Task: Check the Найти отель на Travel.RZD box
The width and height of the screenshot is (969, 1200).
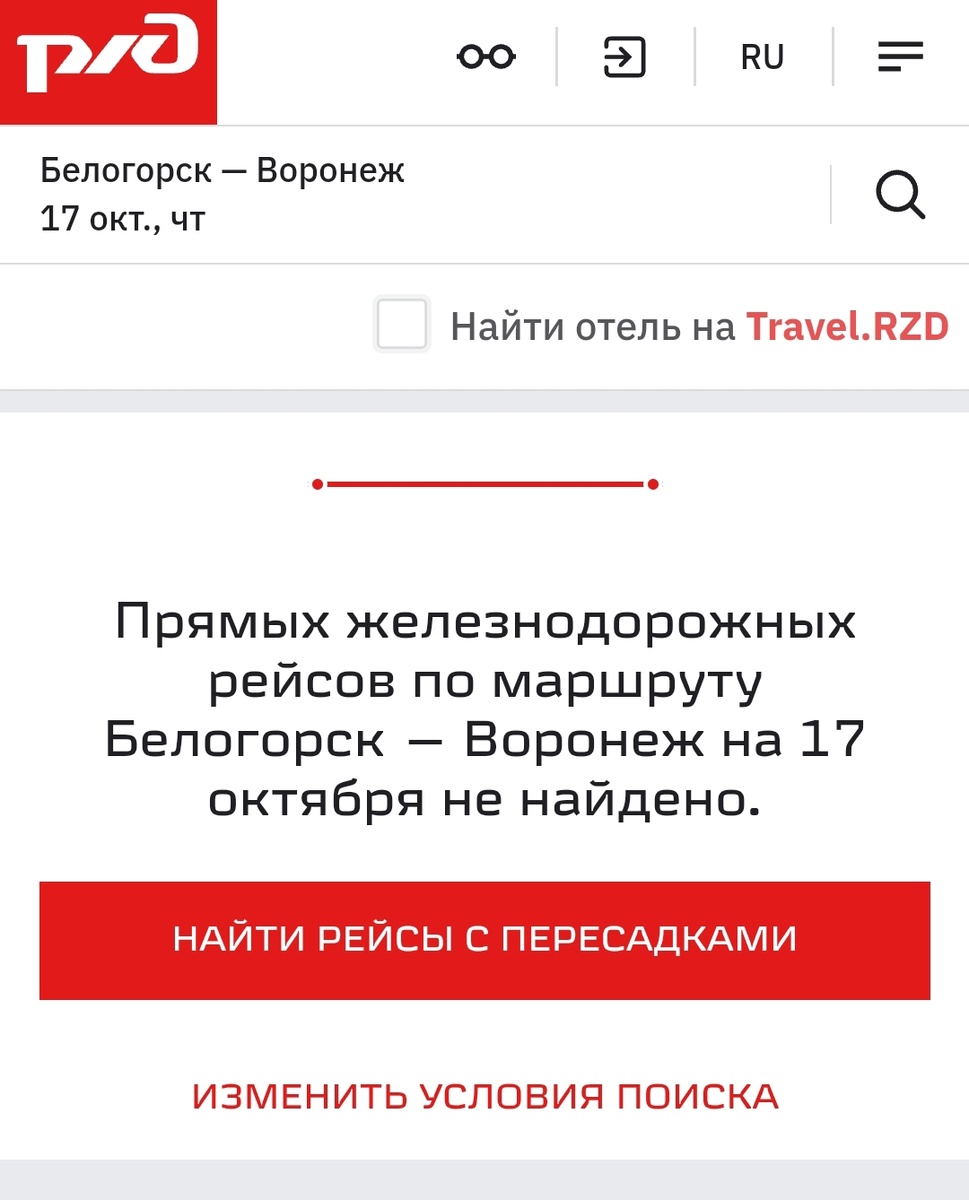Action: [x=401, y=325]
